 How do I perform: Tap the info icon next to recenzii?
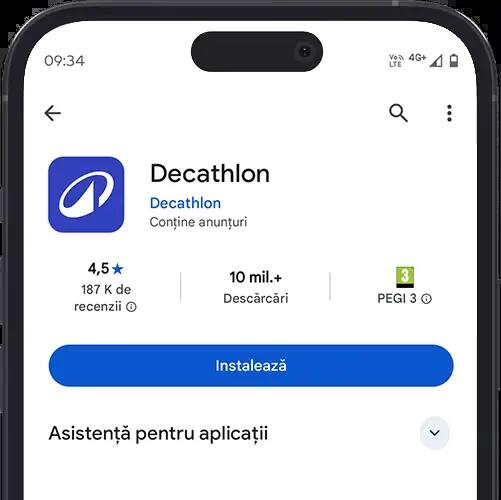[131, 306]
